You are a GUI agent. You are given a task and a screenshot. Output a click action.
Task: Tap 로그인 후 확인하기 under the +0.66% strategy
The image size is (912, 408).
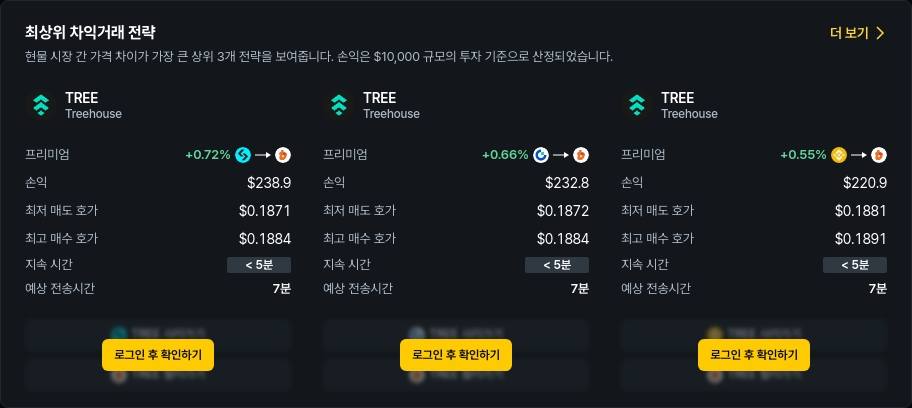coord(456,355)
